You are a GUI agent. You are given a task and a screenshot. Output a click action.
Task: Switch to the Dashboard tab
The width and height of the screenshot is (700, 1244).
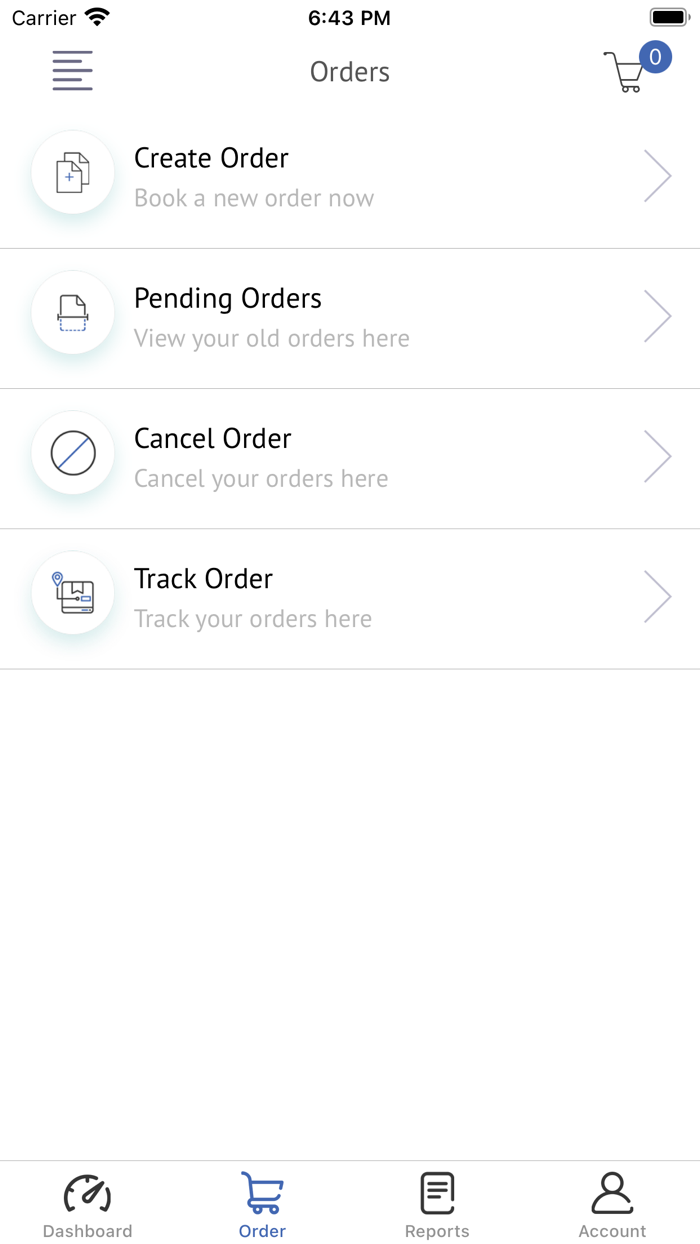[x=87, y=1205]
